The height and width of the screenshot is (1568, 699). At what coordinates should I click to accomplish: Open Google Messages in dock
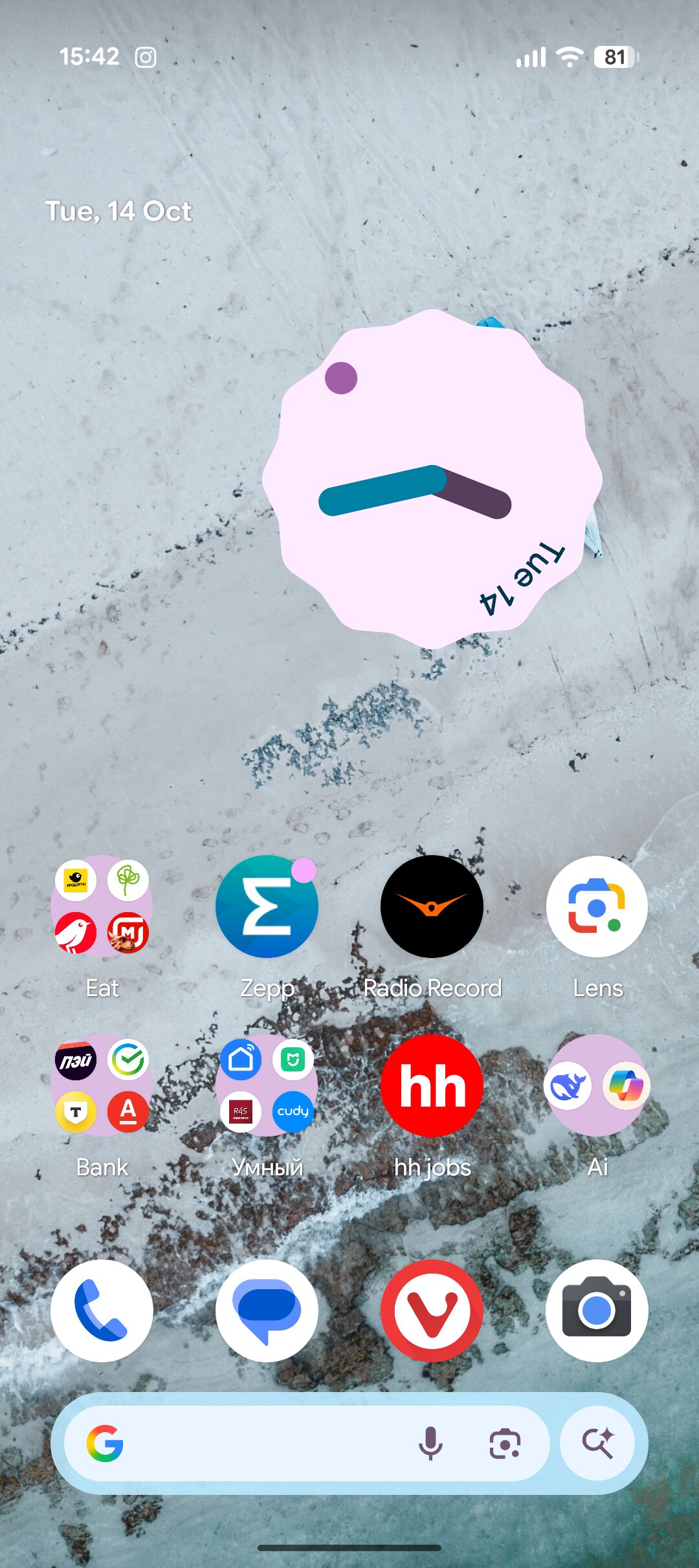click(x=267, y=1311)
